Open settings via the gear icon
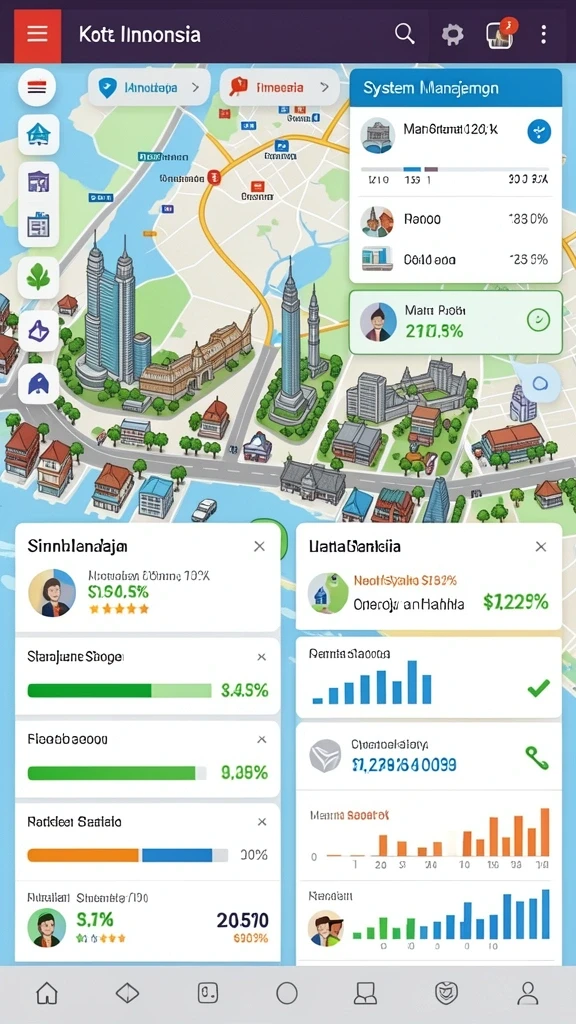Screen dimensions: 576x1024 point(453,35)
